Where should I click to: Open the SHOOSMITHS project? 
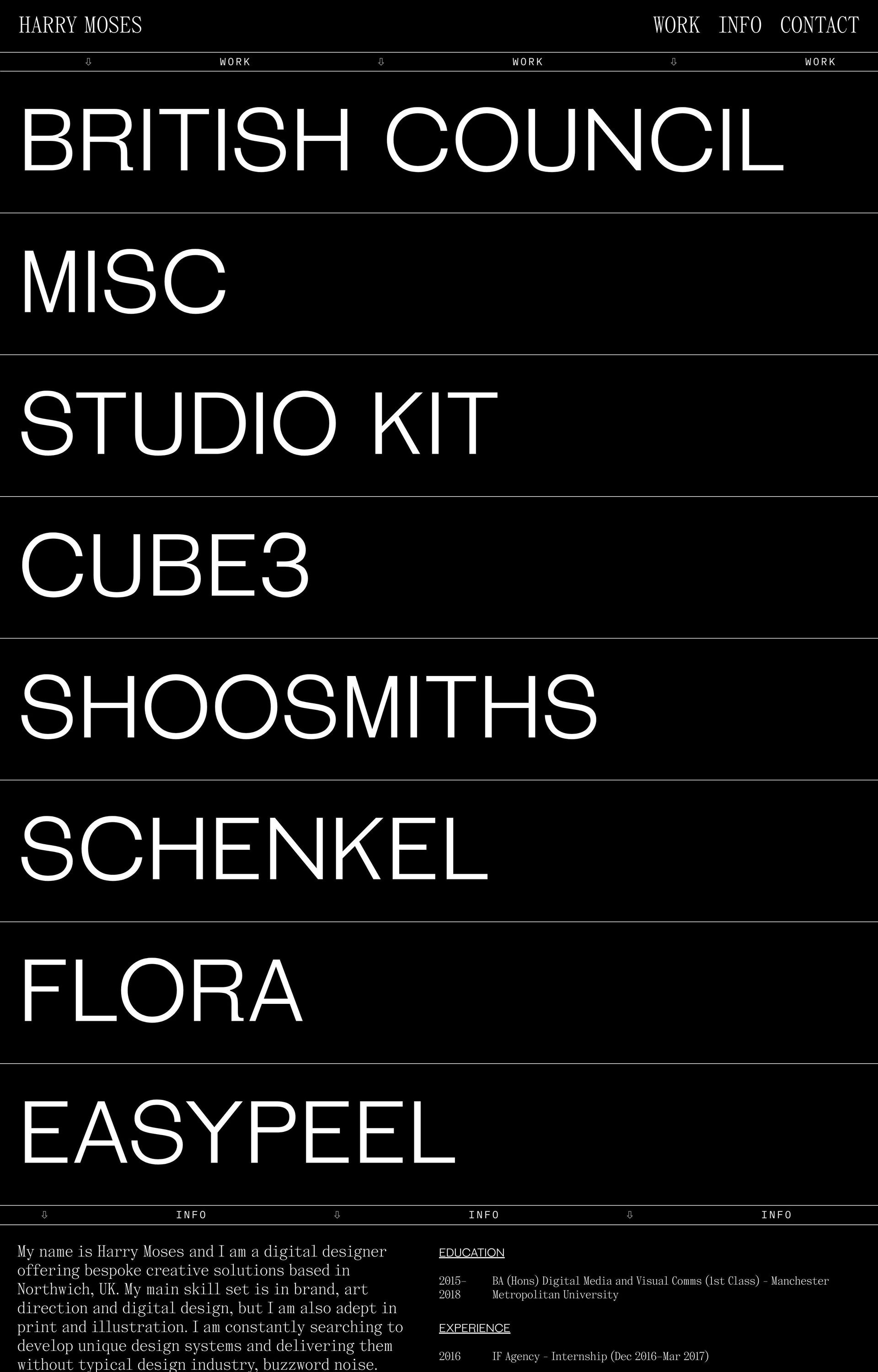point(308,707)
